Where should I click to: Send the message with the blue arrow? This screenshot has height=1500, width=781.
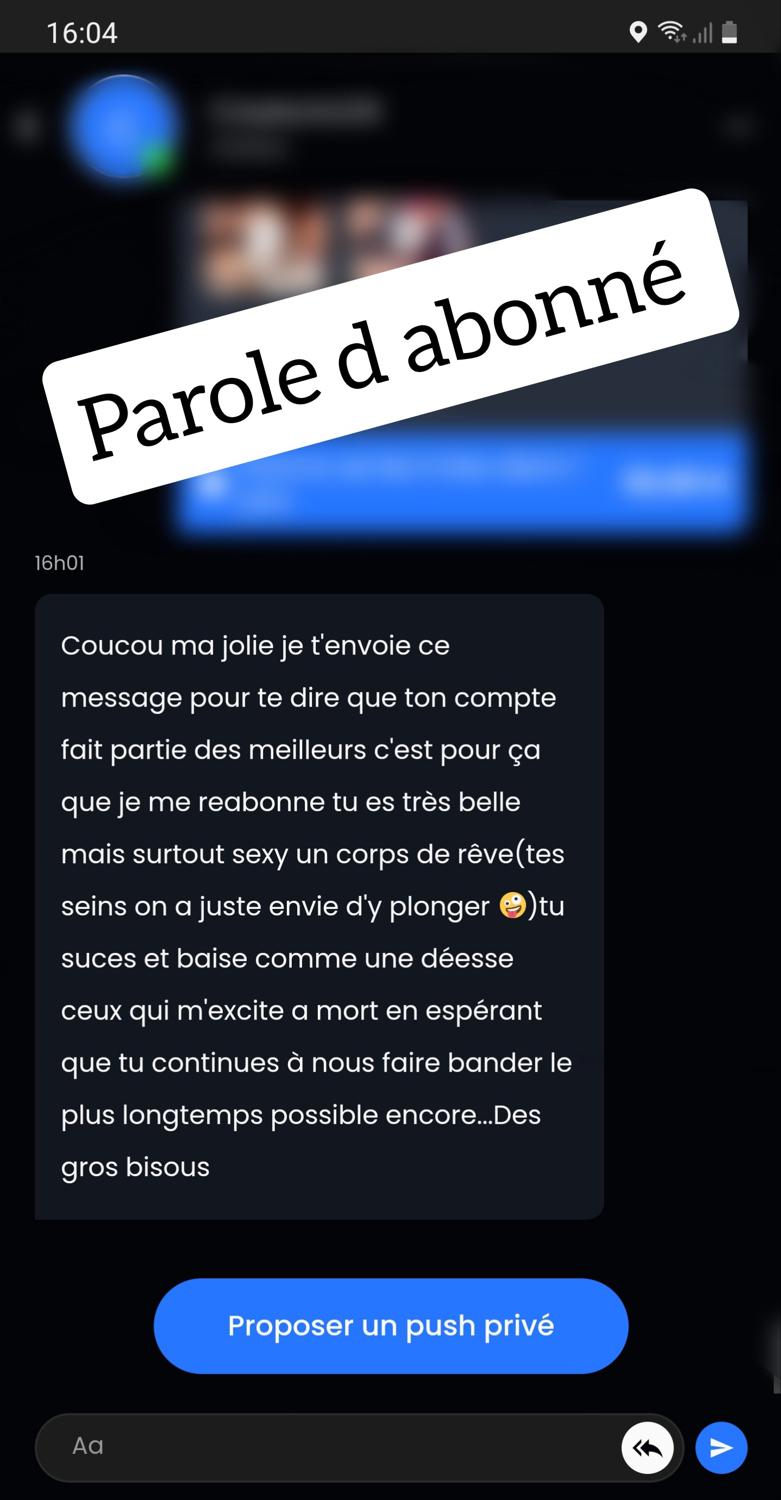pyautogui.click(x=721, y=1447)
